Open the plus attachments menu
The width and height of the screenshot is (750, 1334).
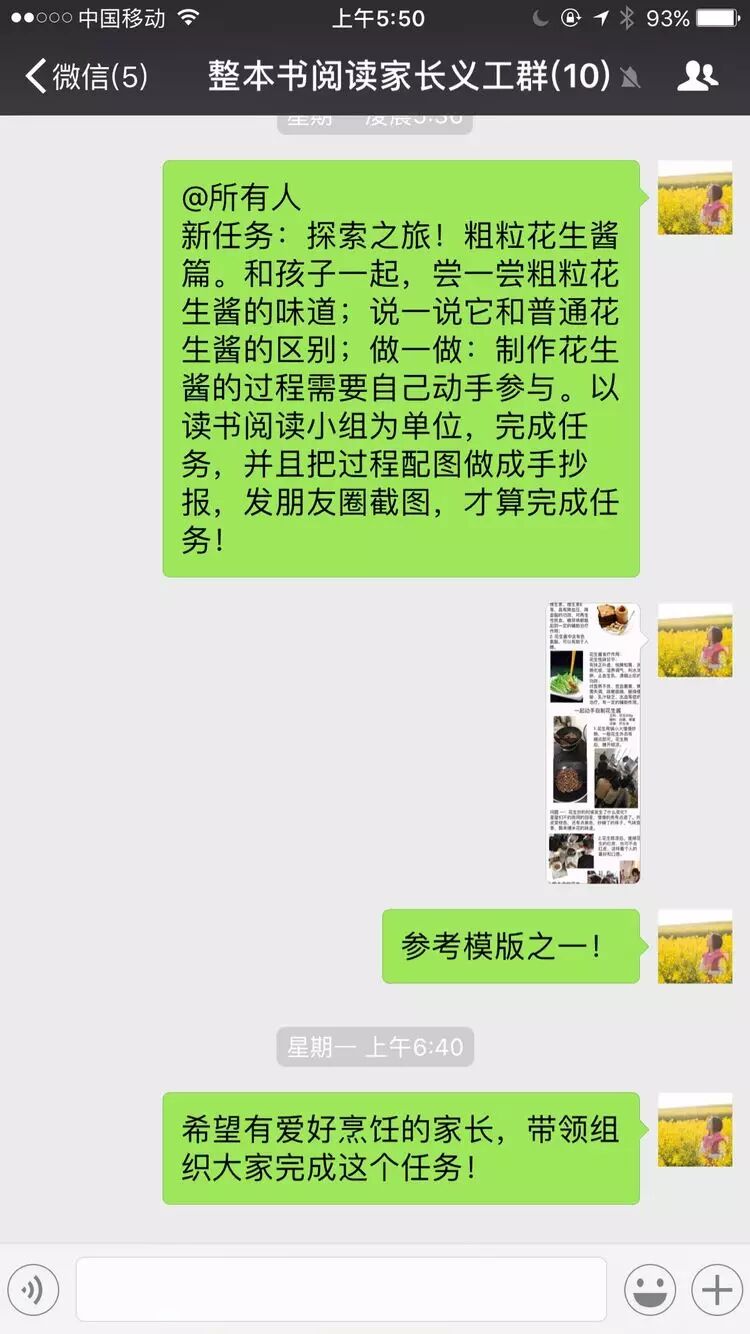pyautogui.click(x=716, y=1290)
